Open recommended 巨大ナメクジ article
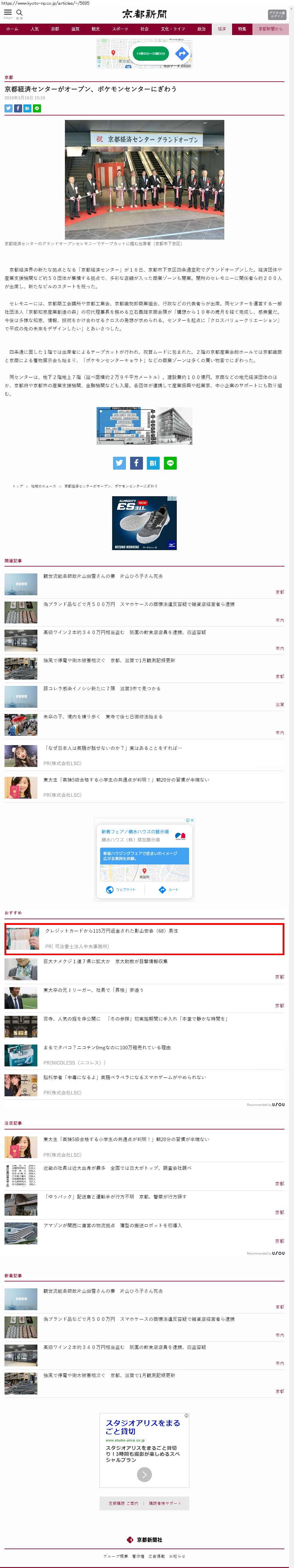This screenshot has height=1568, width=294. click(105, 962)
